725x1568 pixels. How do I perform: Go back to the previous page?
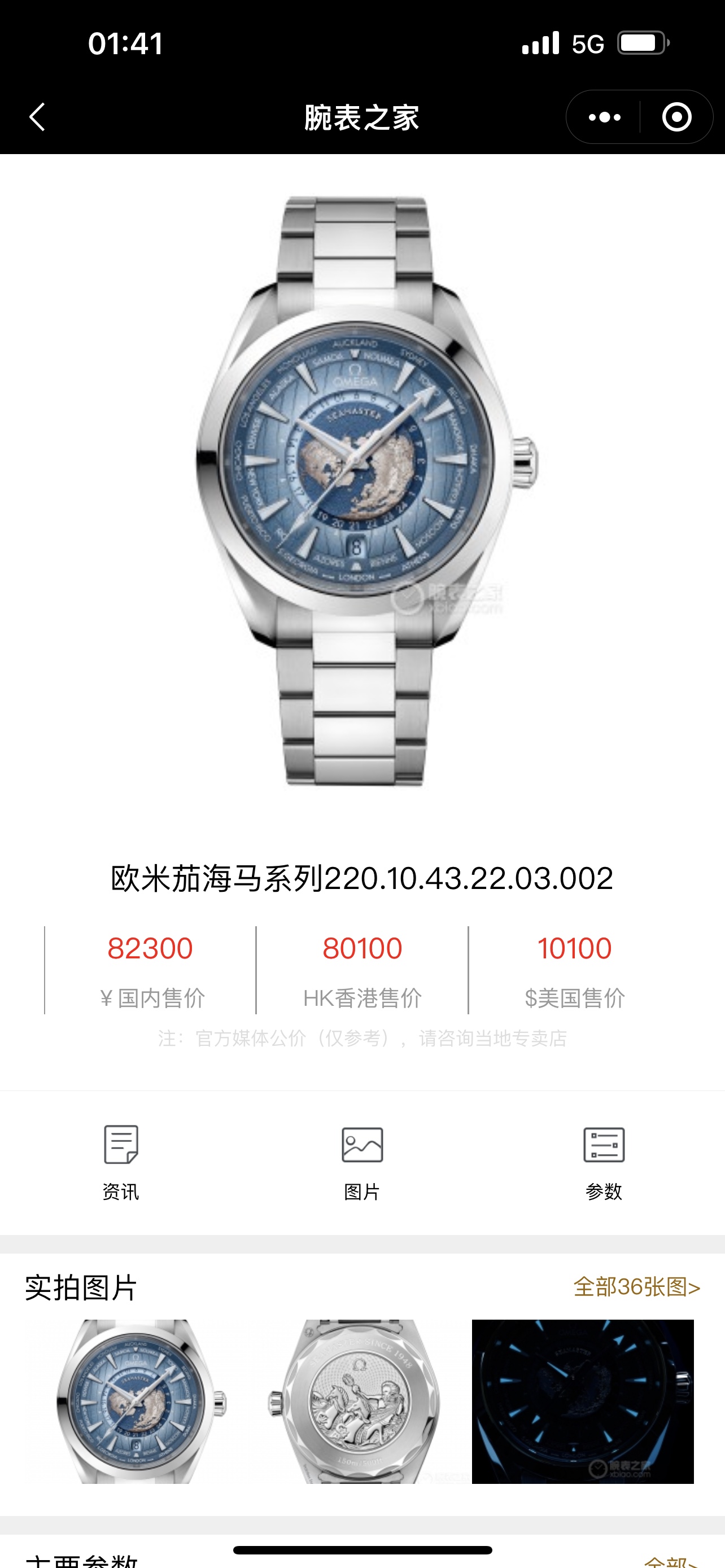[38, 117]
